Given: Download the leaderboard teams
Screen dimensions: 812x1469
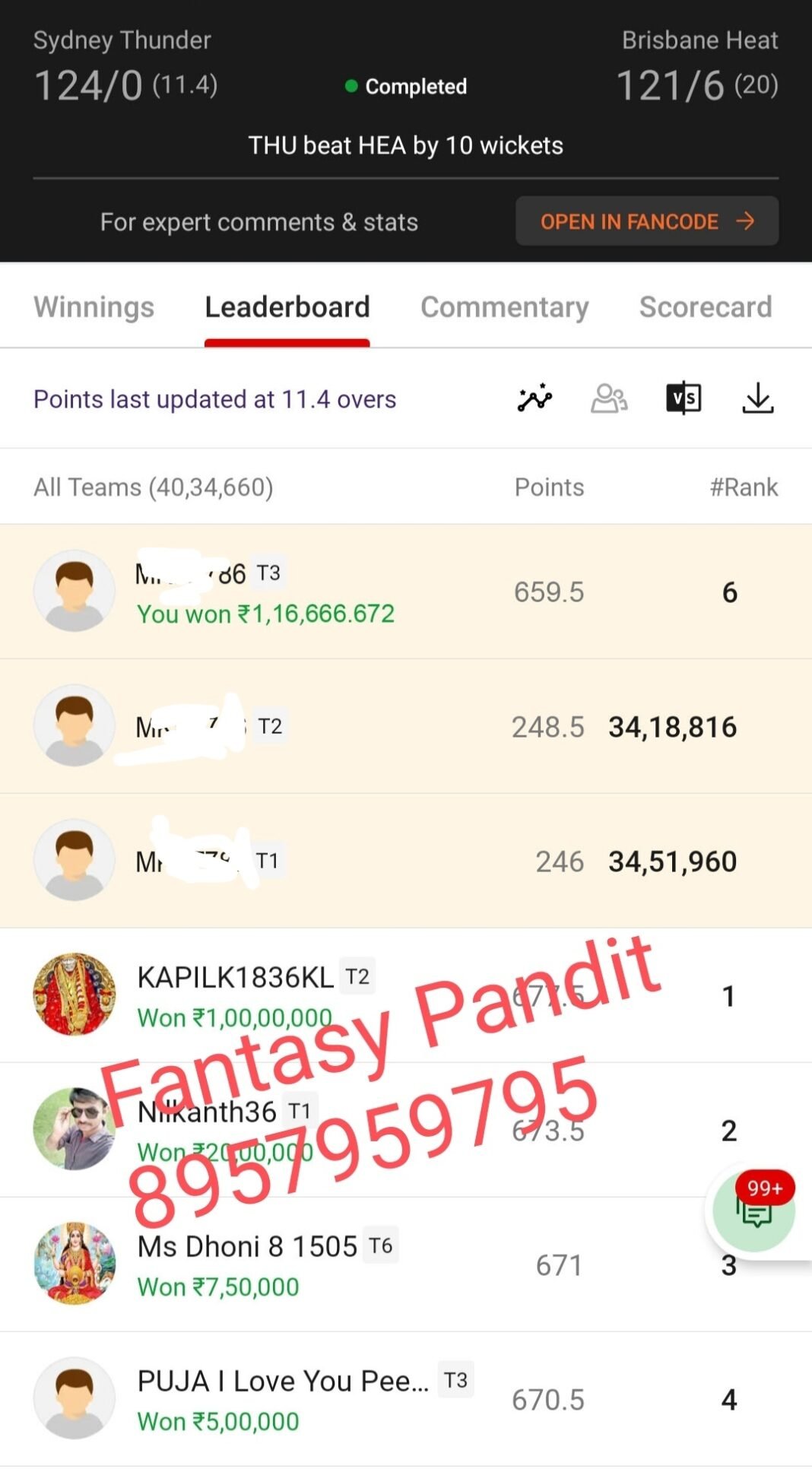Looking at the screenshot, I should pyautogui.click(x=758, y=398).
